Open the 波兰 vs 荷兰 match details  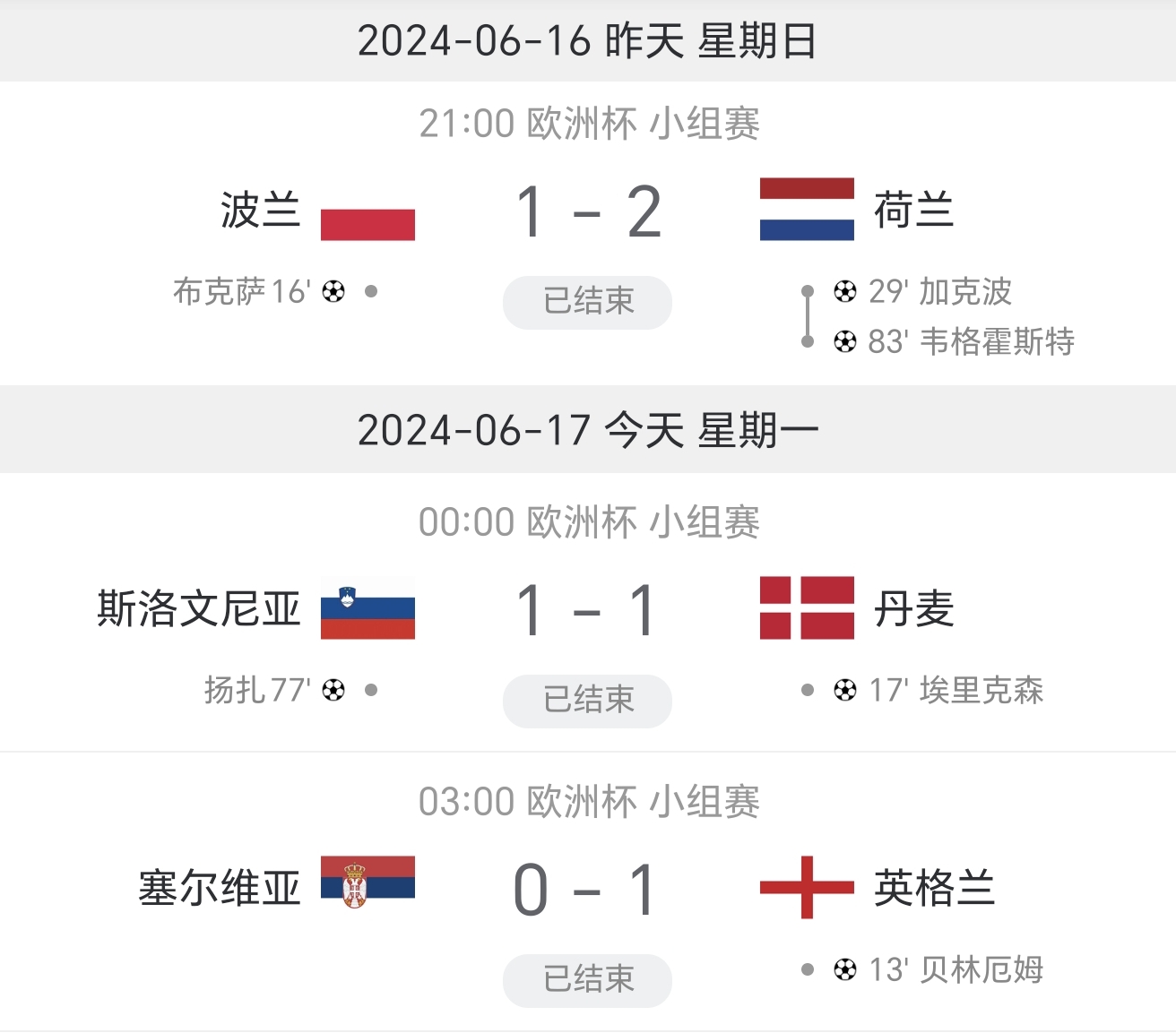(x=587, y=213)
